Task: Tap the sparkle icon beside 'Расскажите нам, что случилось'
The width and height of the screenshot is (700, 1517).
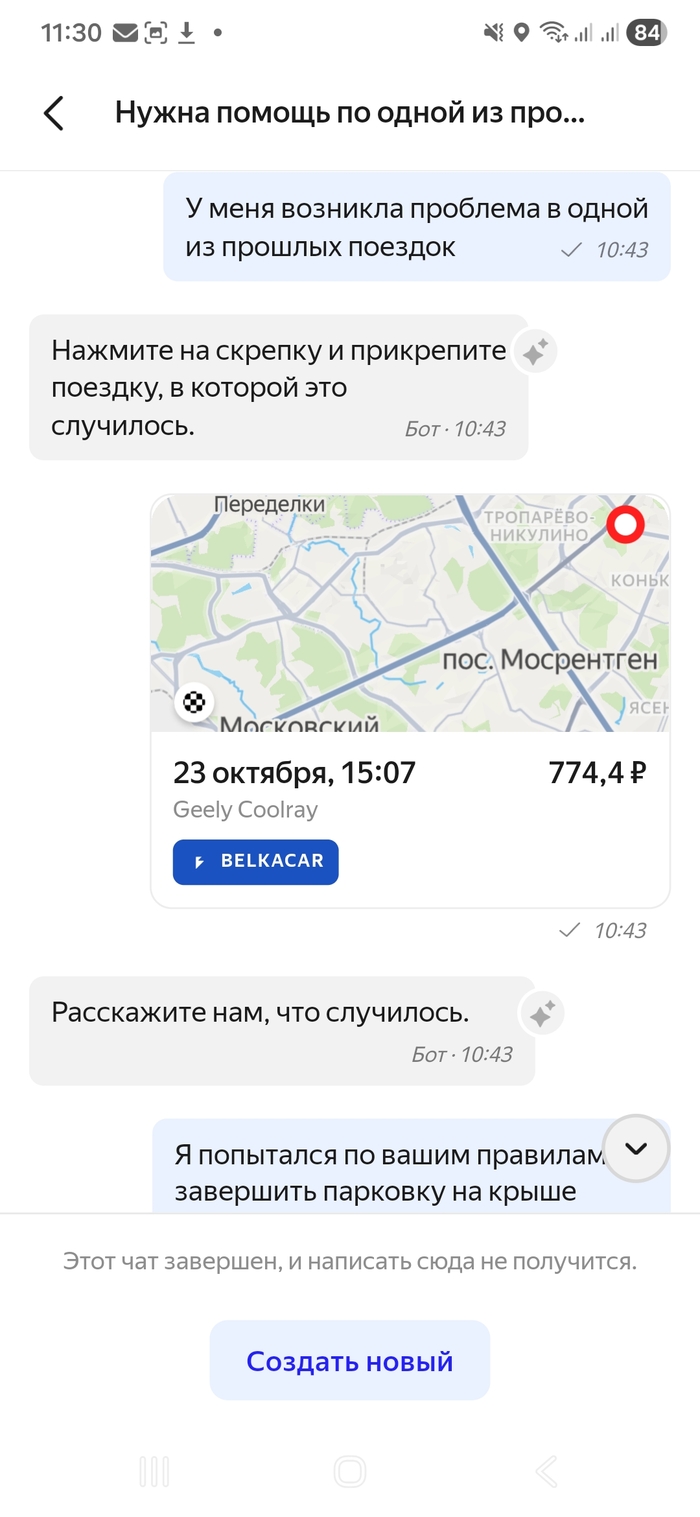Action: tap(541, 1015)
